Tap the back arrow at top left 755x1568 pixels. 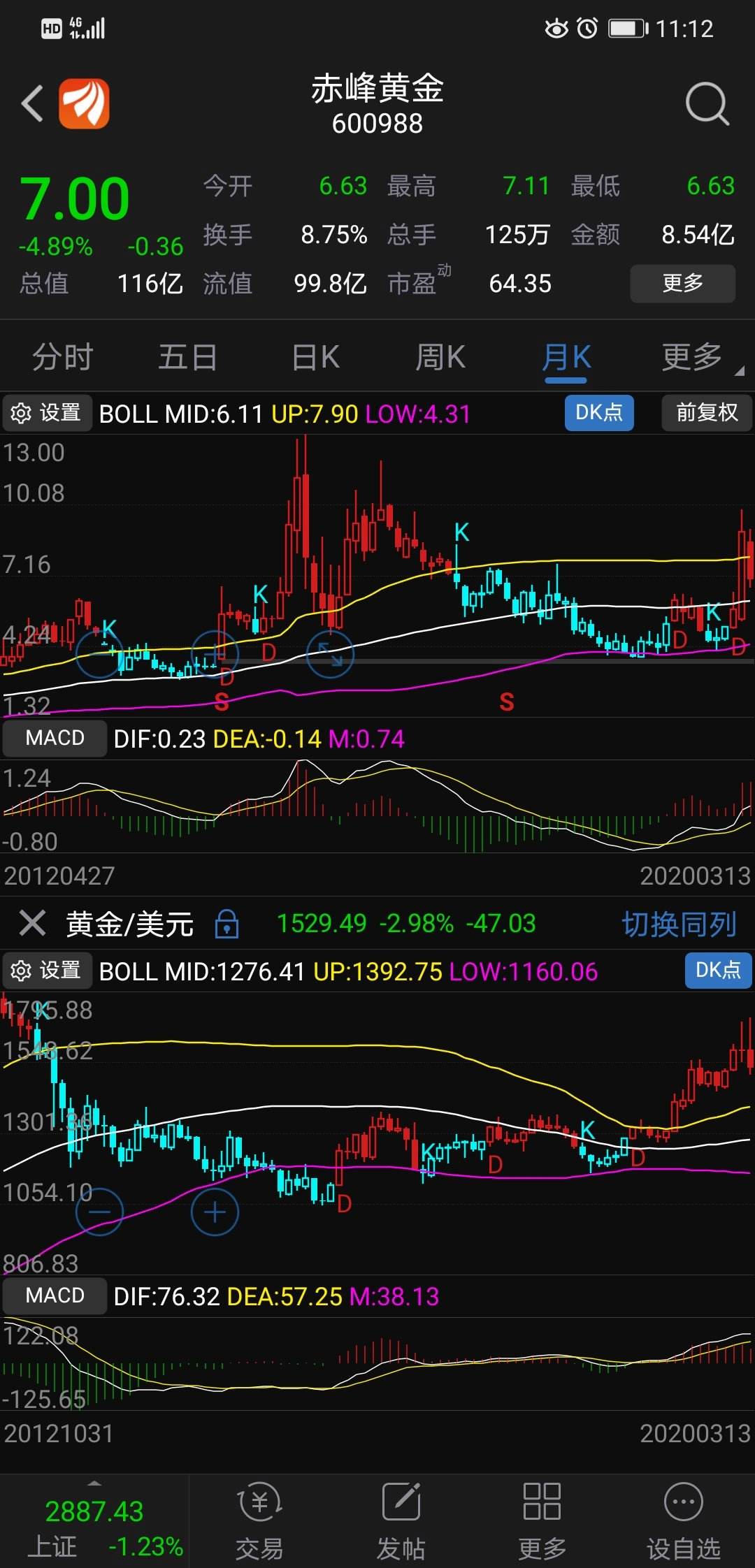pos(31,103)
